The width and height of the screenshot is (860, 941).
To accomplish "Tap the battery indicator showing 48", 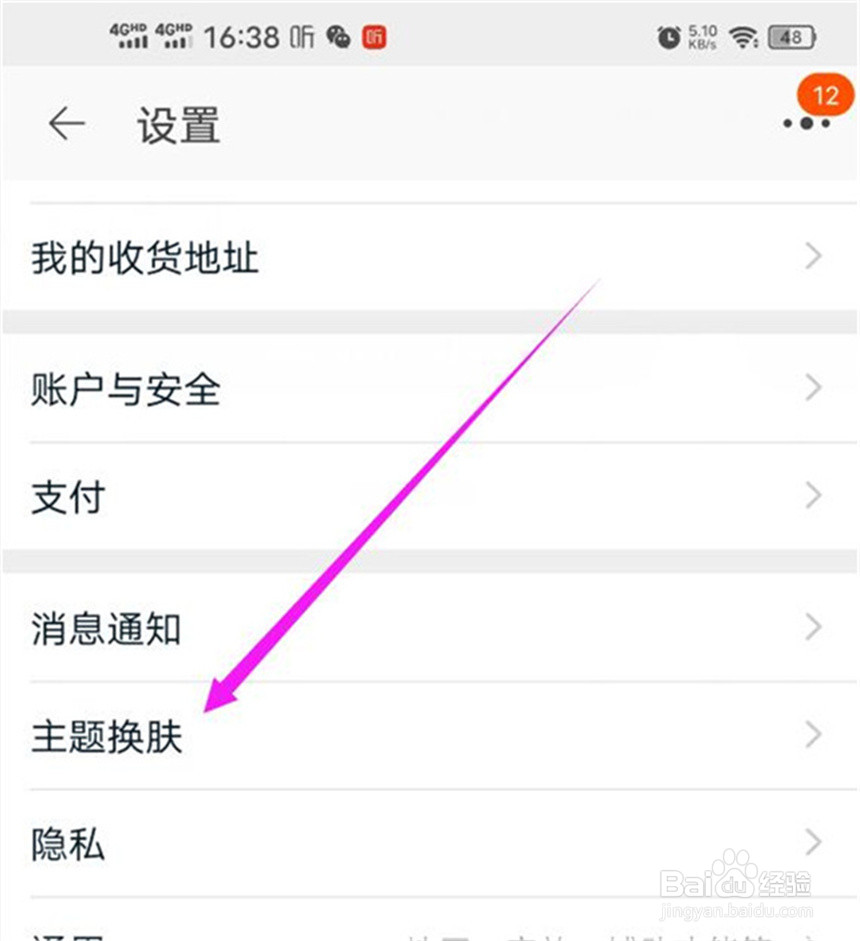I will [x=793, y=35].
